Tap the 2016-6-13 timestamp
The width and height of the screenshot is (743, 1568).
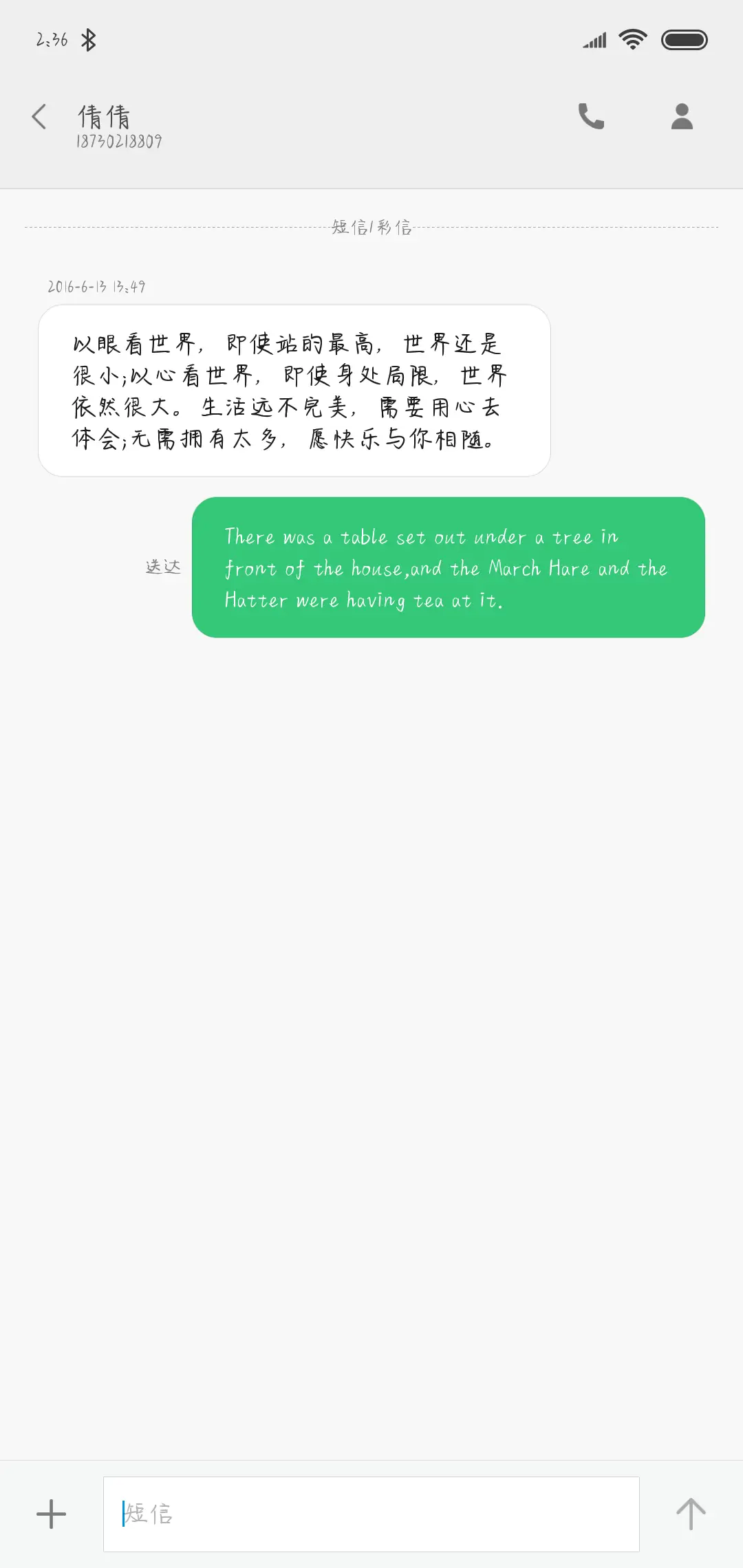pos(96,287)
